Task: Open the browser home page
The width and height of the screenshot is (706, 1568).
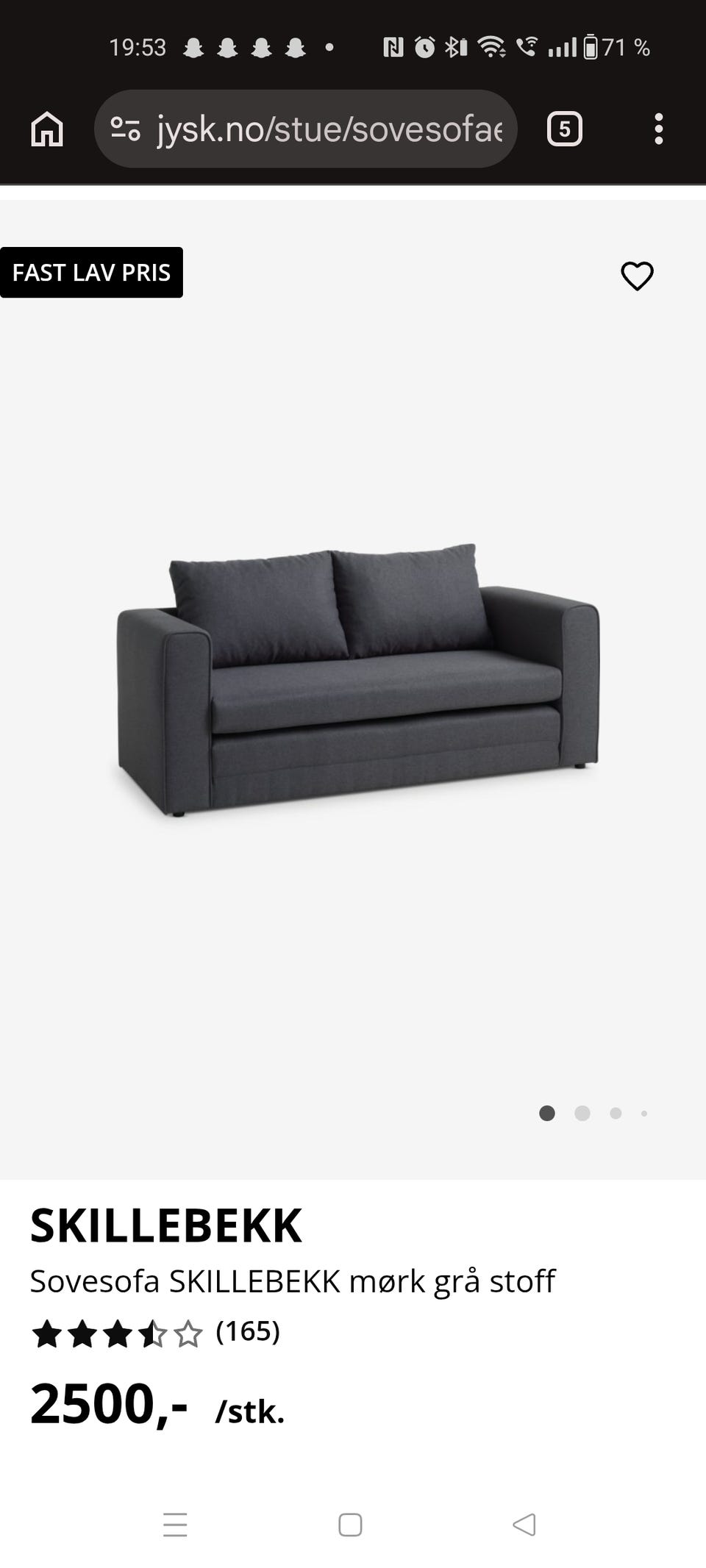Action: point(47,129)
